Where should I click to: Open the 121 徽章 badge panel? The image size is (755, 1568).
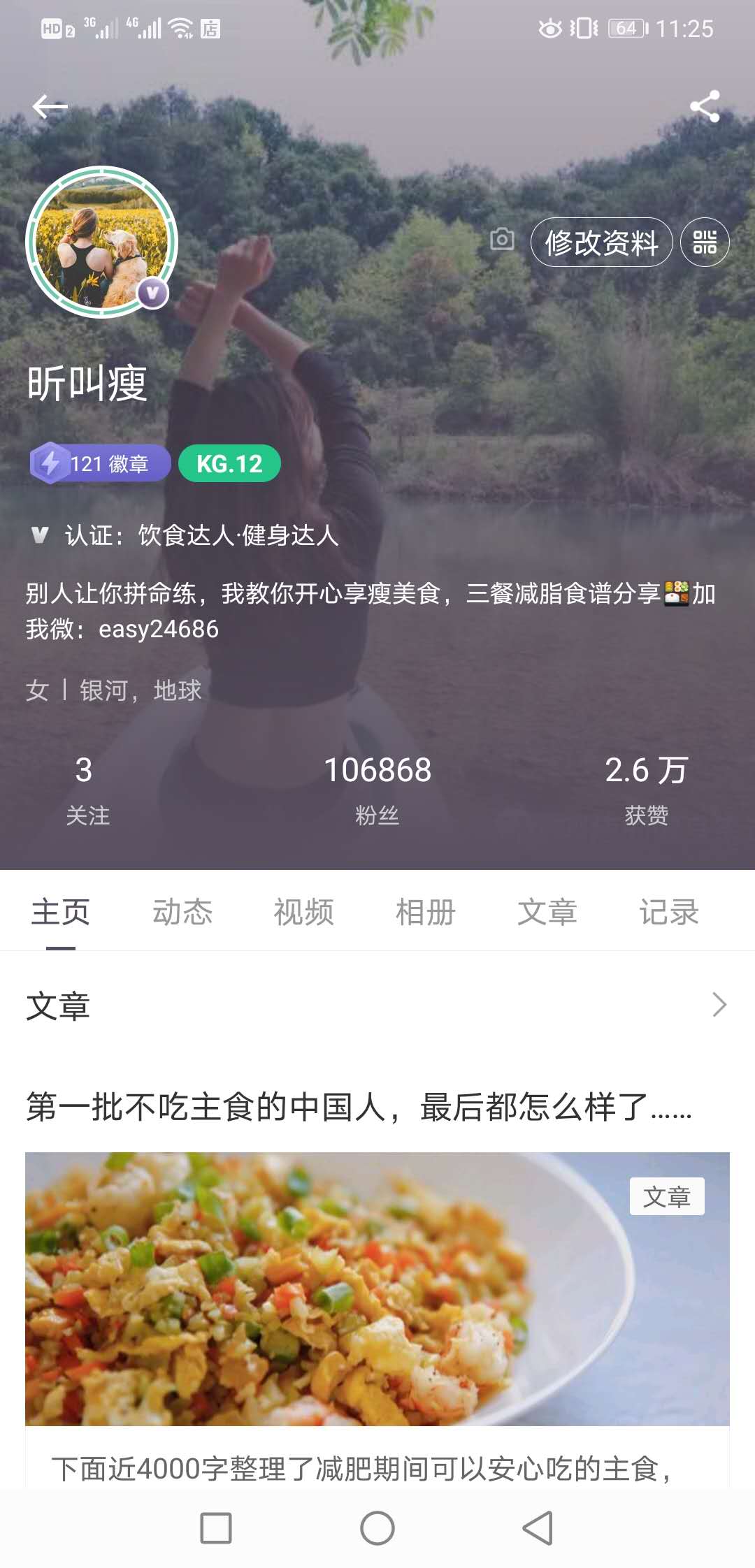pyautogui.click(x=100, y=463)
